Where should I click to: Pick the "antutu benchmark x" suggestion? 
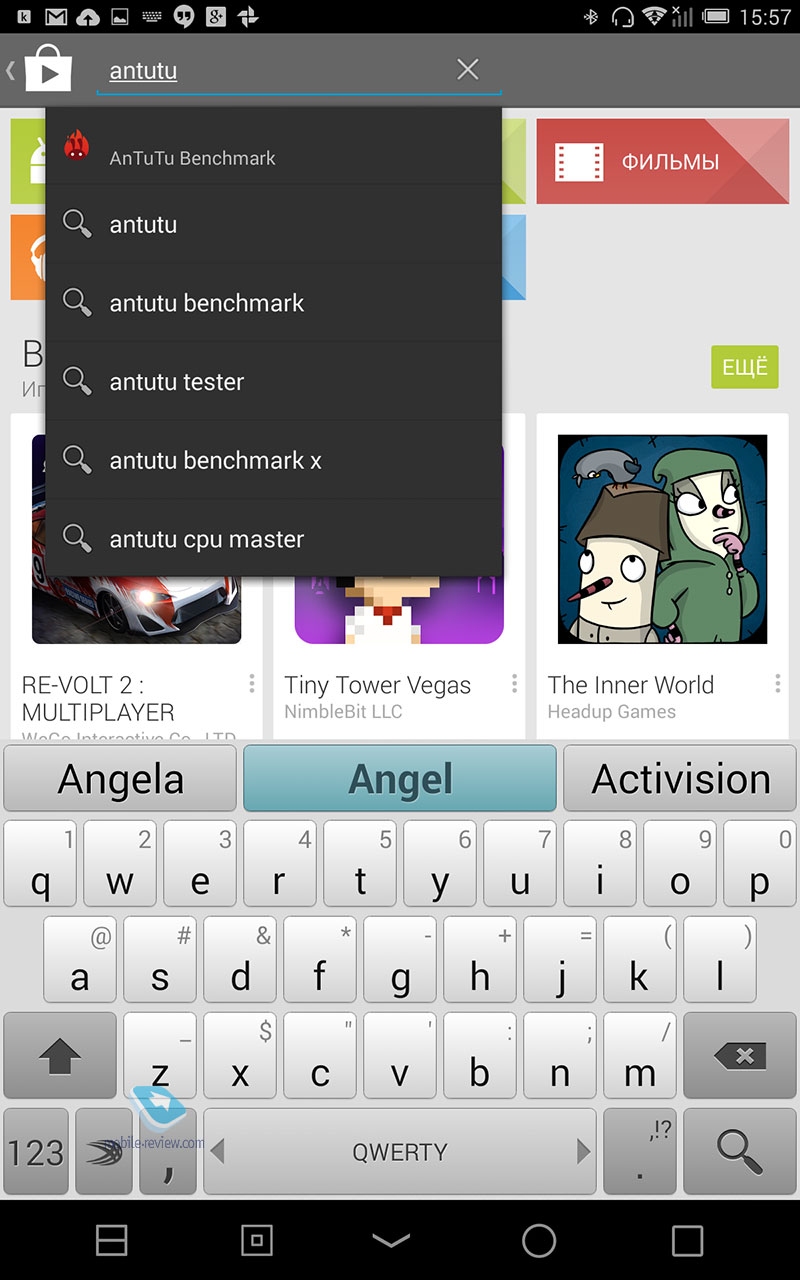273,460
